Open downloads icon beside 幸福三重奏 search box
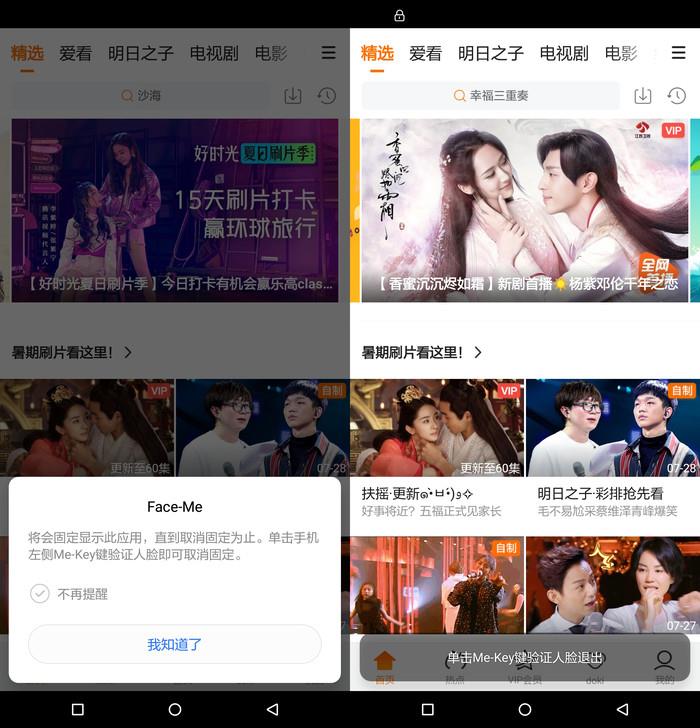The image size is (700, 728). (x=643, y=96)
